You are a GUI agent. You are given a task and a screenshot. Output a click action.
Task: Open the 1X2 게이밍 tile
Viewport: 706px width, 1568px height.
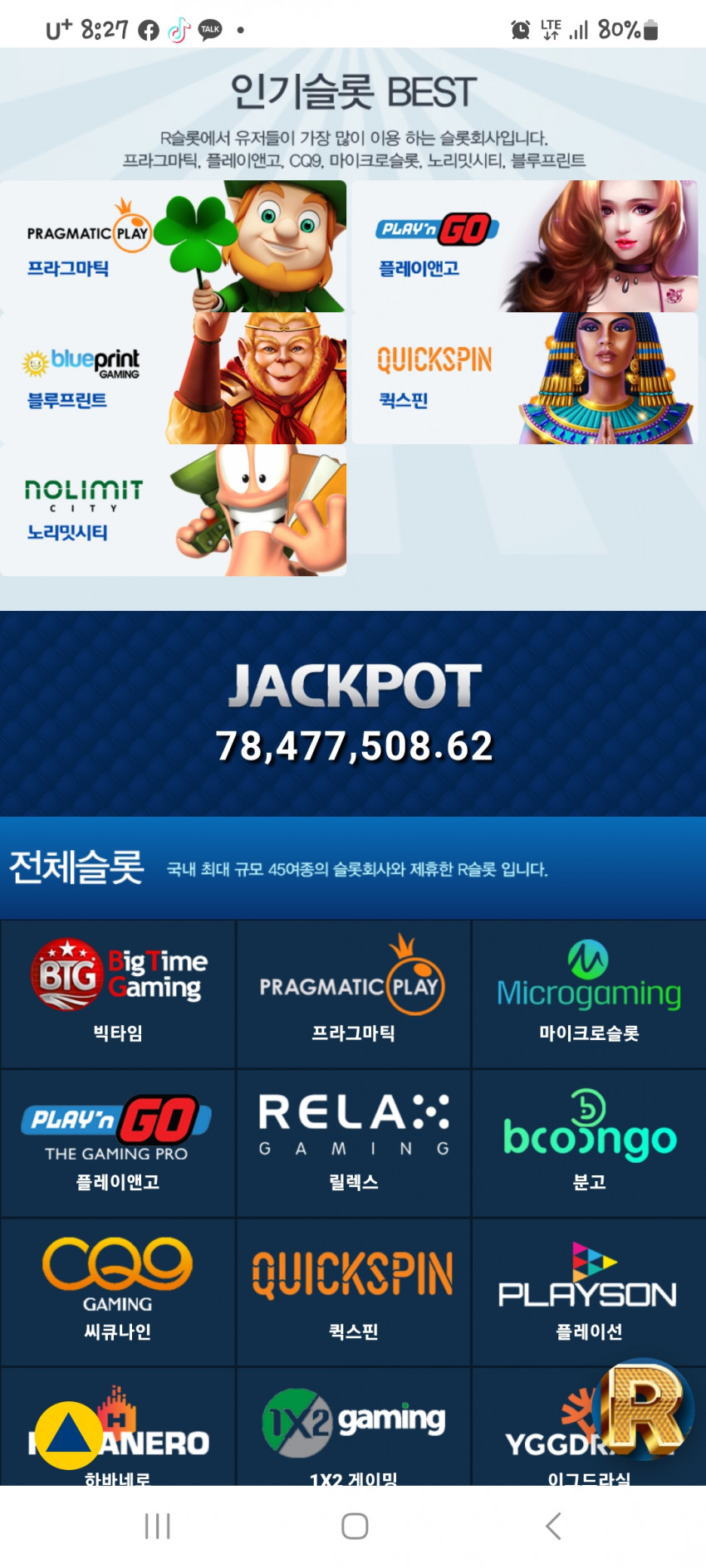353,1432
